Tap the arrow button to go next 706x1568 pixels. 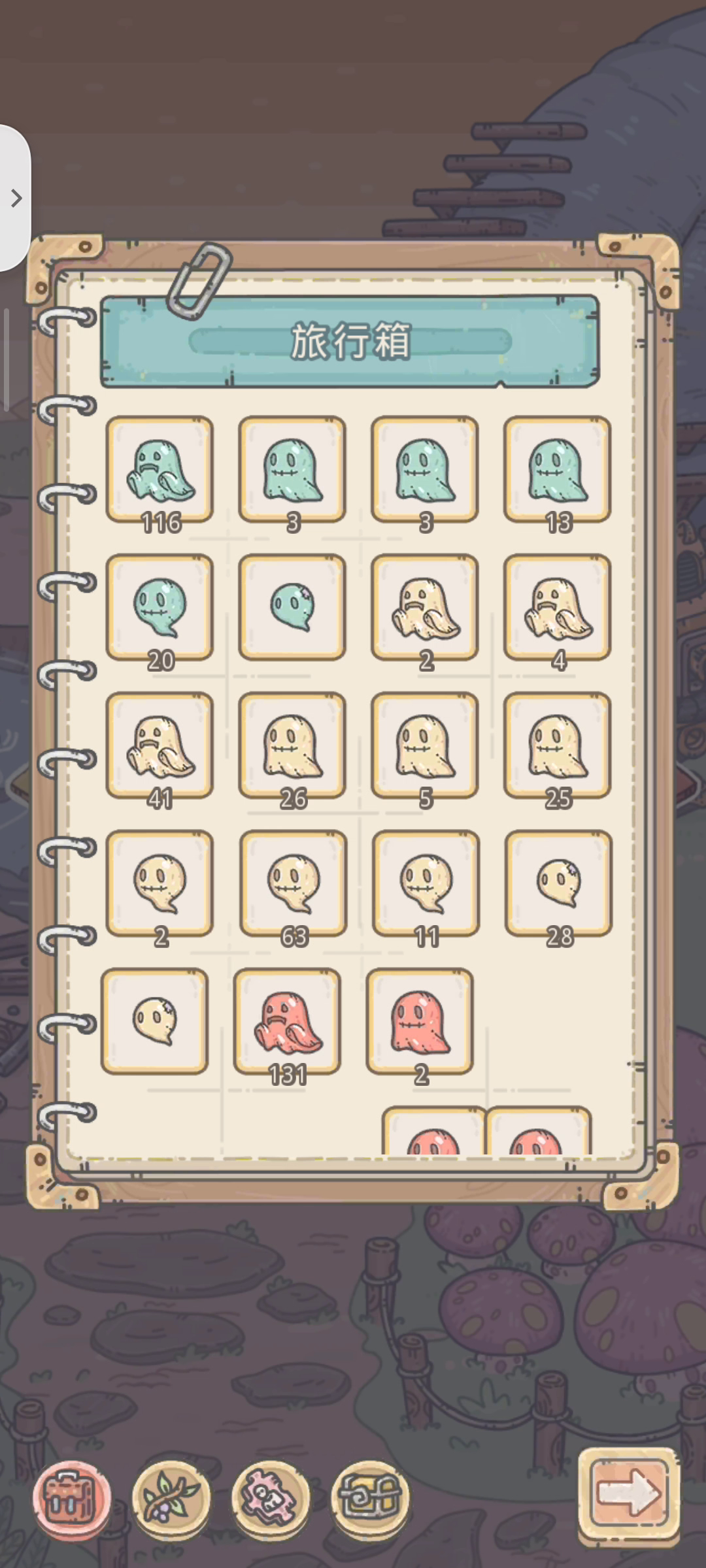(x=629, y=1493)
